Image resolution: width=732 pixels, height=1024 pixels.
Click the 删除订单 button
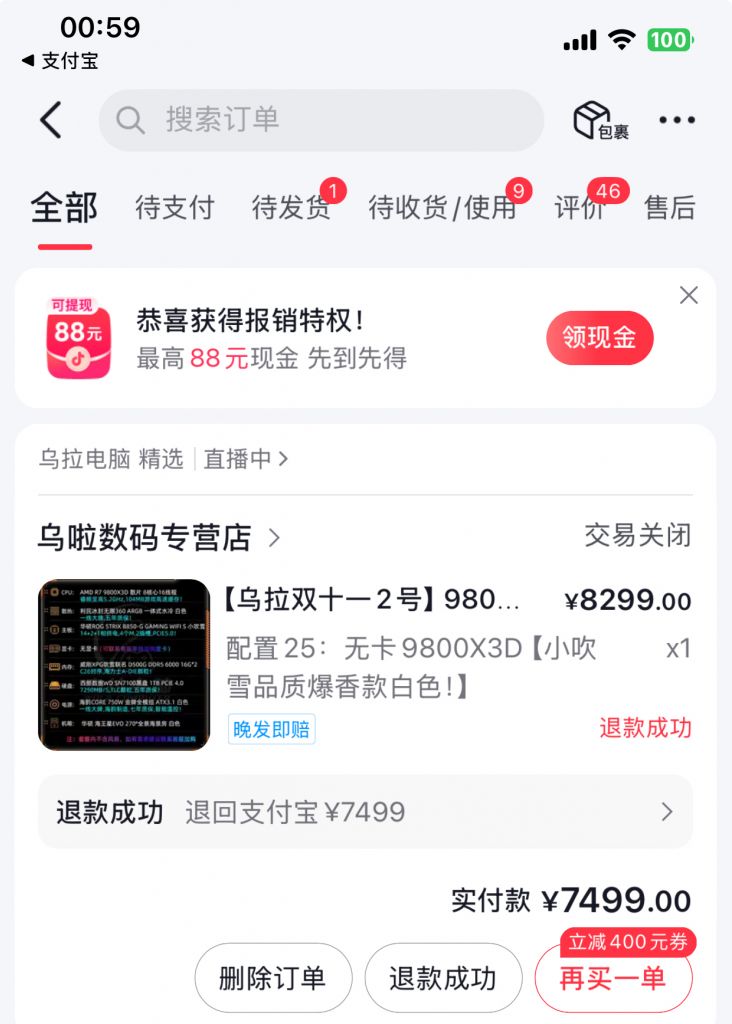tap(273, 978)
